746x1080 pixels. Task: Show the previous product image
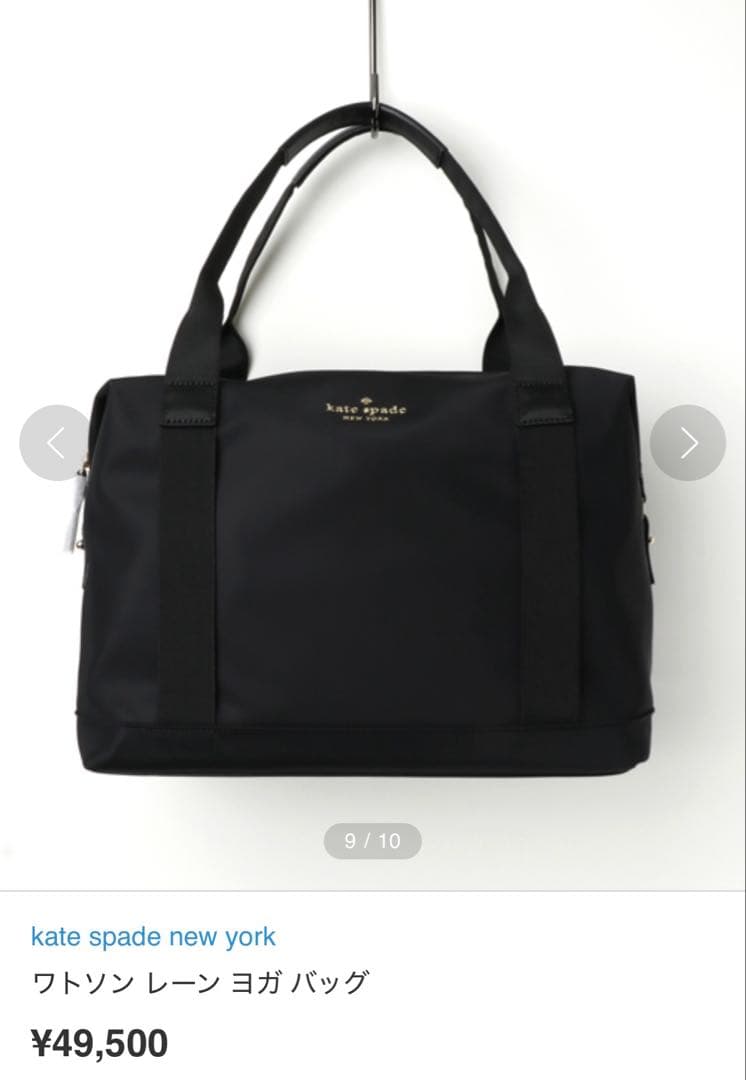(57, 442)
